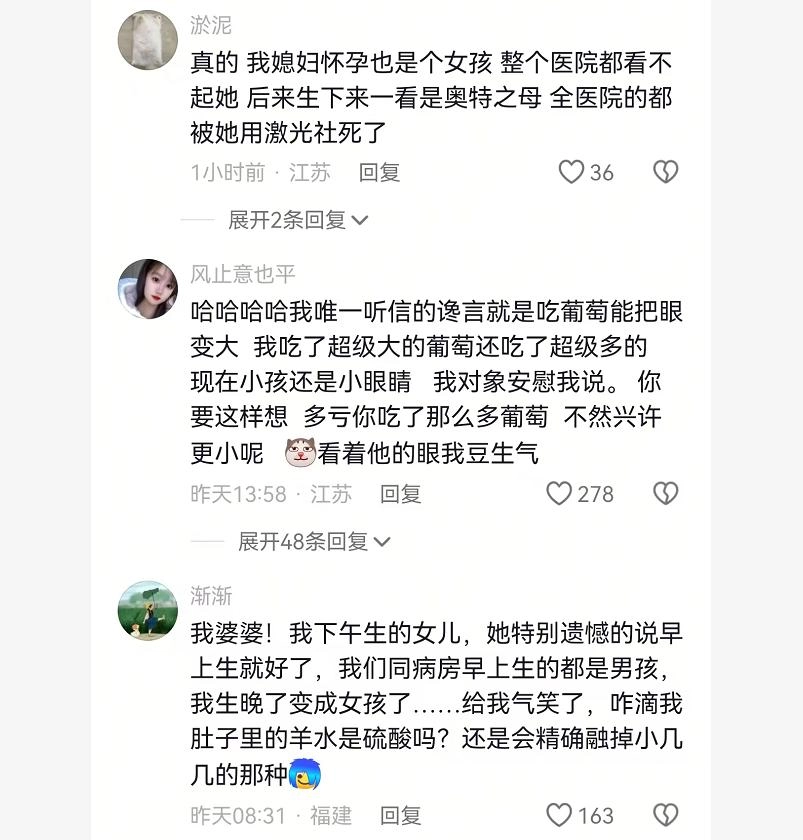The height and width of the screenshot is (840, 803).
Task: Open 风止意也平's profile avatar
Action: (148, 289)
